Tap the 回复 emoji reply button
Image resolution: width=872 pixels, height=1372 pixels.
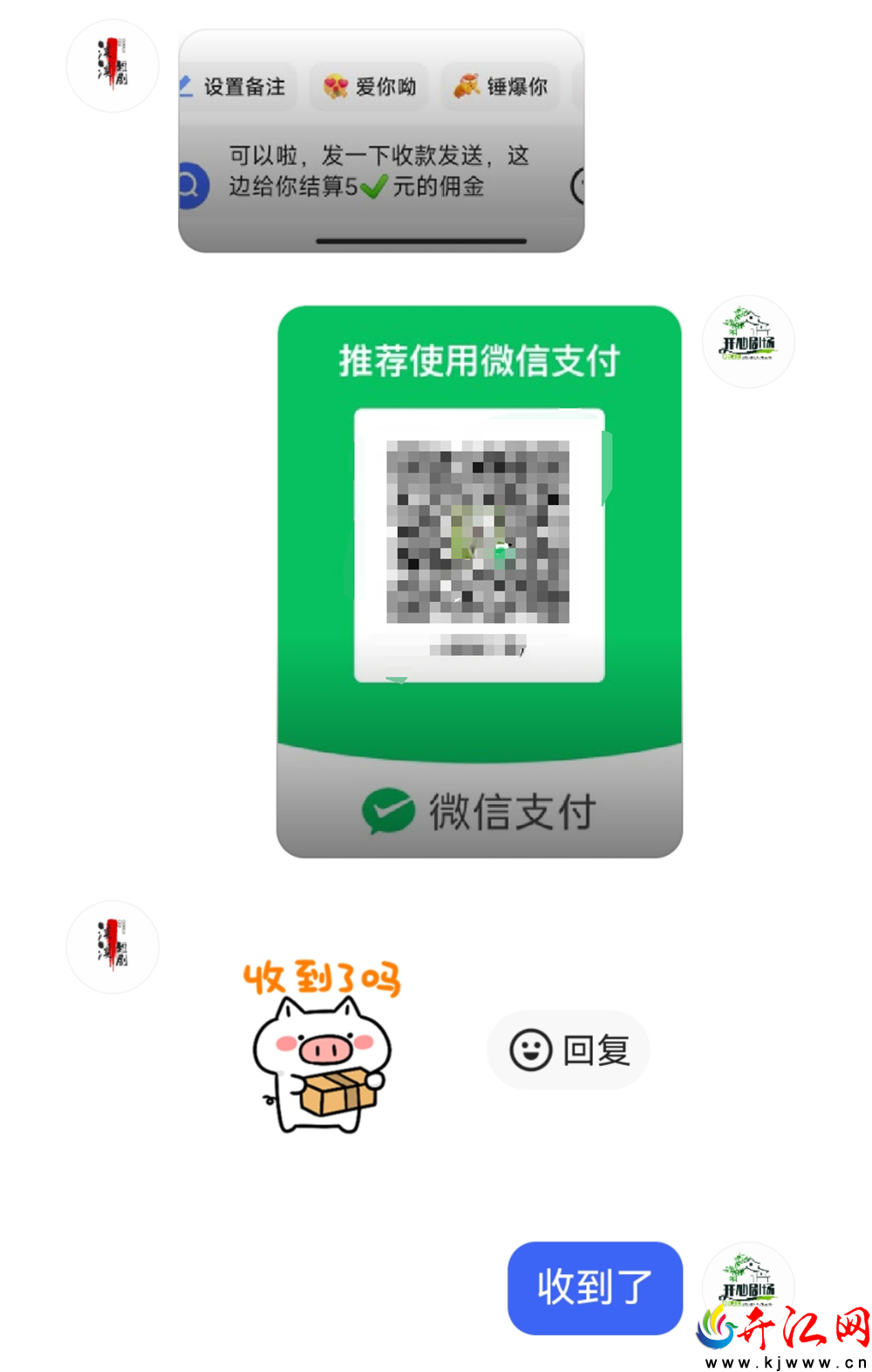(x=569, y=1049)
